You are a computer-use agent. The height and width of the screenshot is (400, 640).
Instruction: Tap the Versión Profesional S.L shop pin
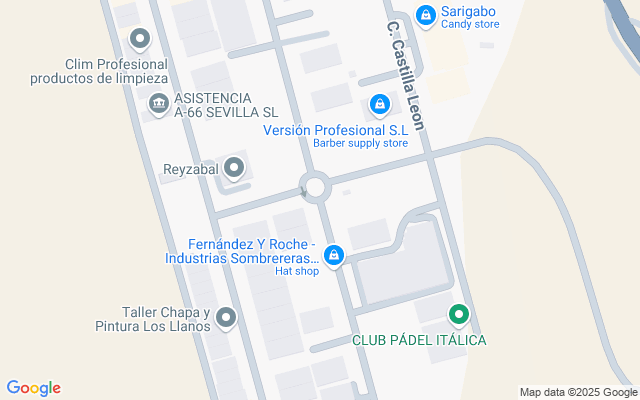coord(380,103)
